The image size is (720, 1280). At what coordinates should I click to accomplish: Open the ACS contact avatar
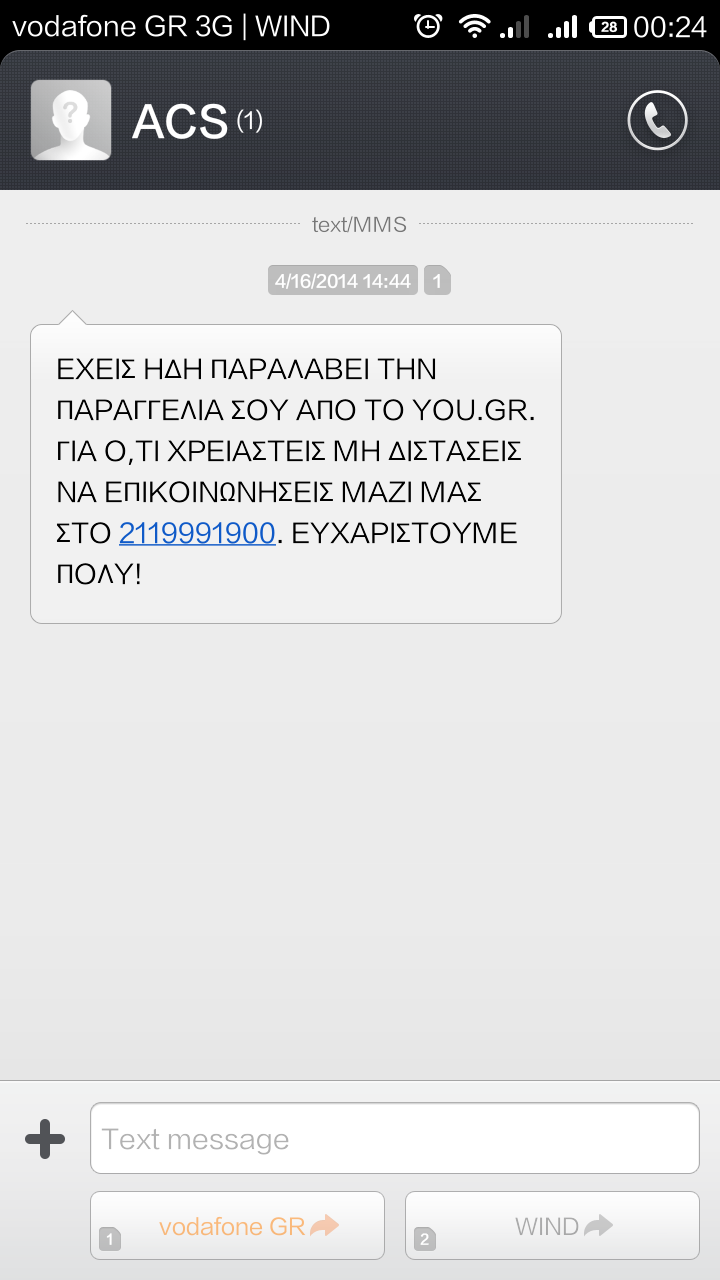[x=71, y=120]
